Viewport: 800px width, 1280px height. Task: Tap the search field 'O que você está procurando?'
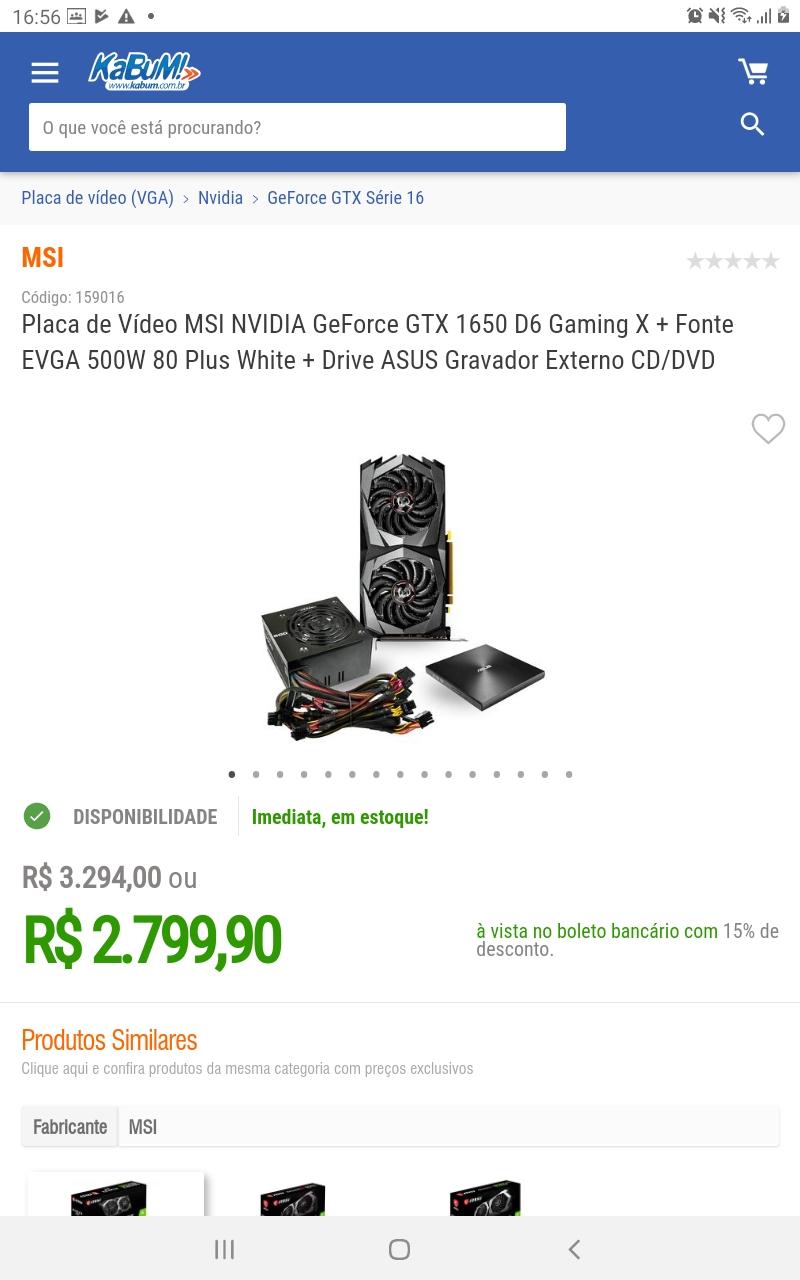297,127
